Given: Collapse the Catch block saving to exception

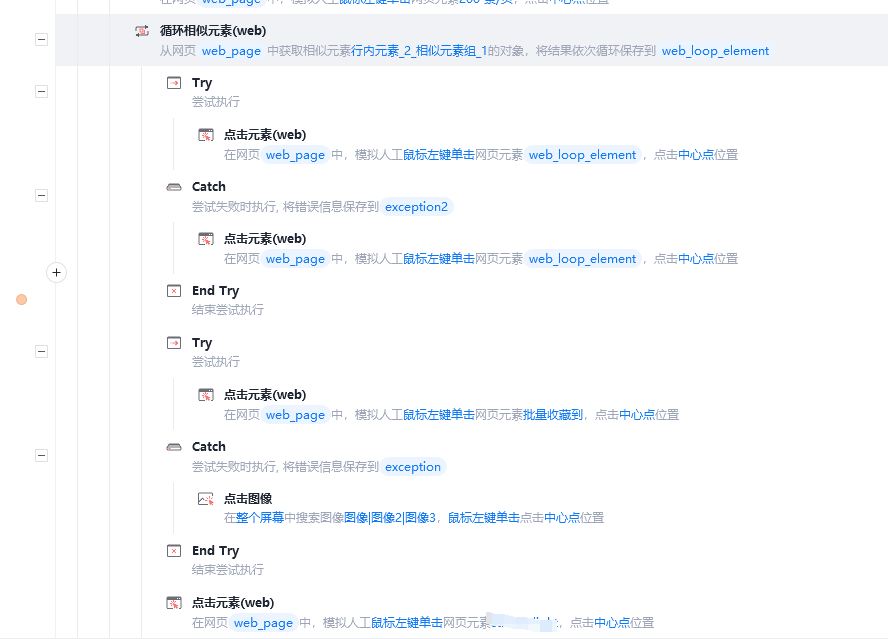Looking at the screenshot, I should (x=41, y=455).
